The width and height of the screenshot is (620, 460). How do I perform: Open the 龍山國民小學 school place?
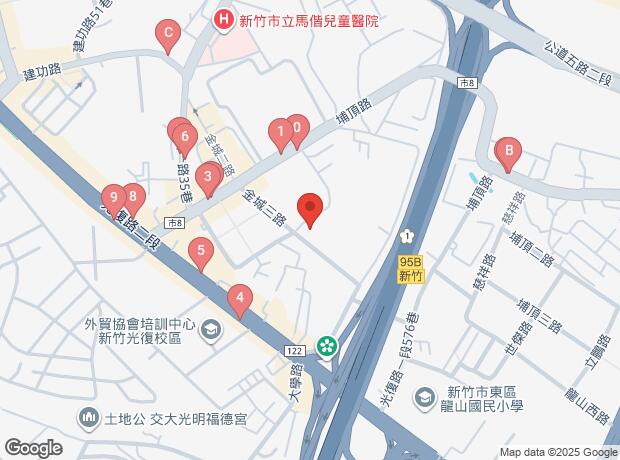[x=424, y=400]
